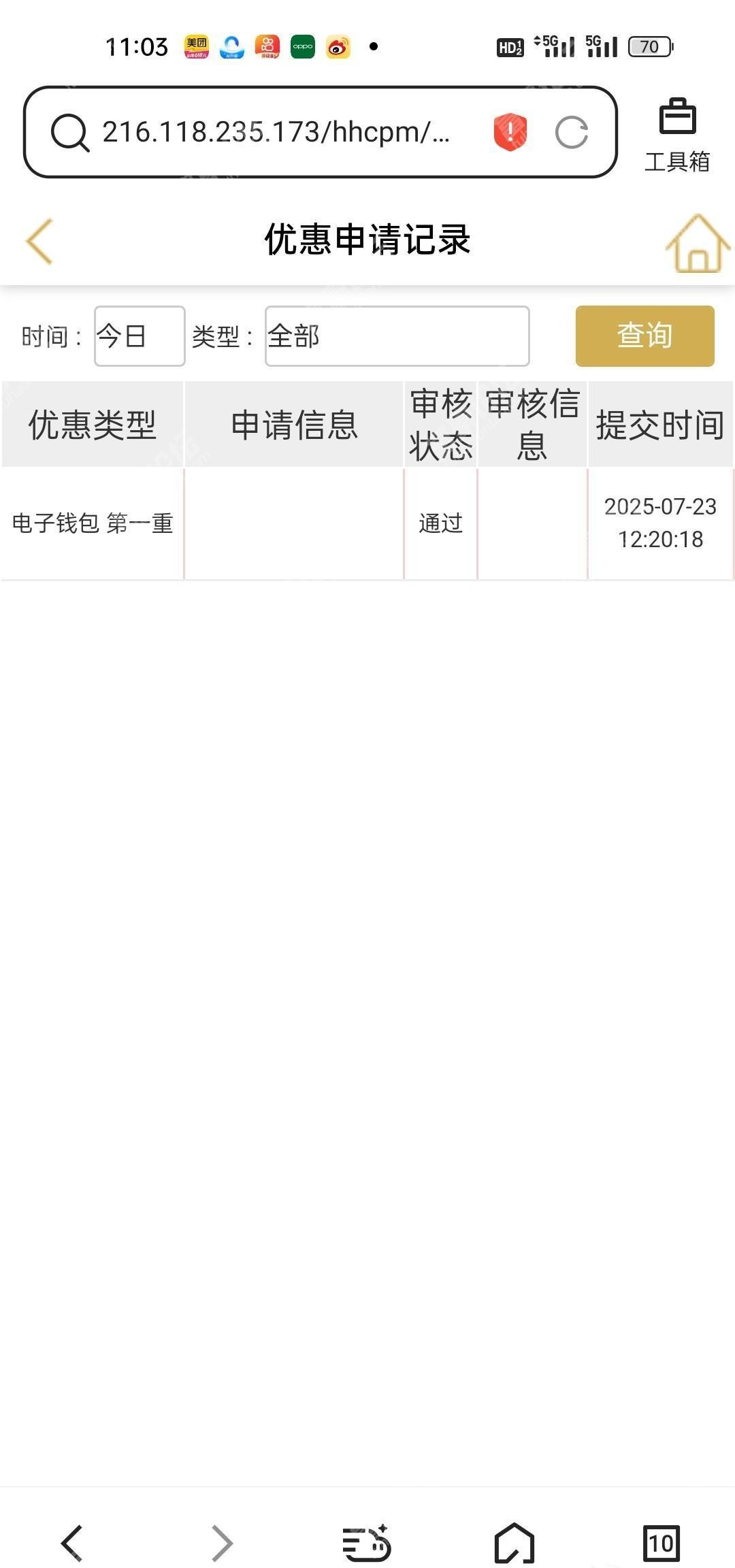
Task: Return to site home via house icon
Action: pyautogui.click(x=698, y=243)
